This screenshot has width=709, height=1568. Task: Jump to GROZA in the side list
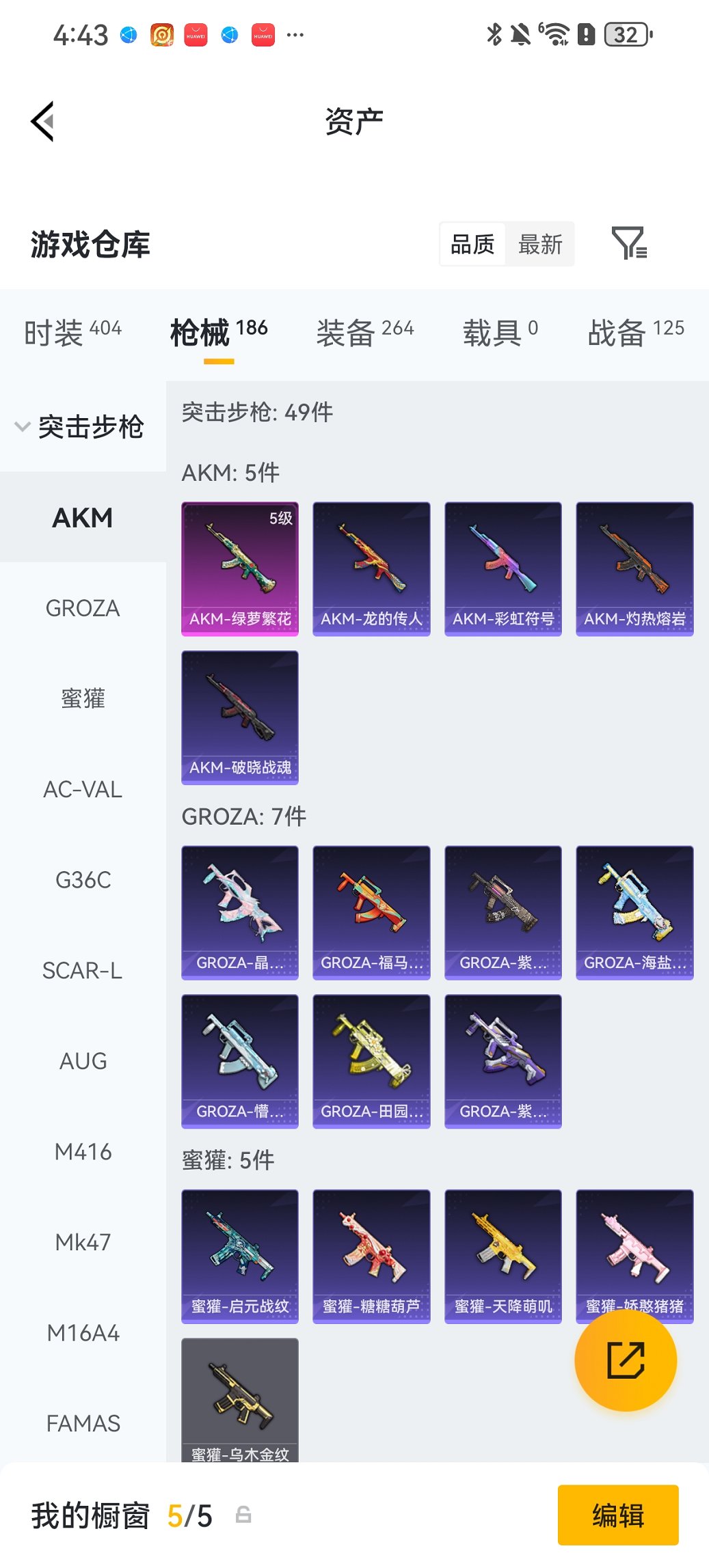pos(83,608)
